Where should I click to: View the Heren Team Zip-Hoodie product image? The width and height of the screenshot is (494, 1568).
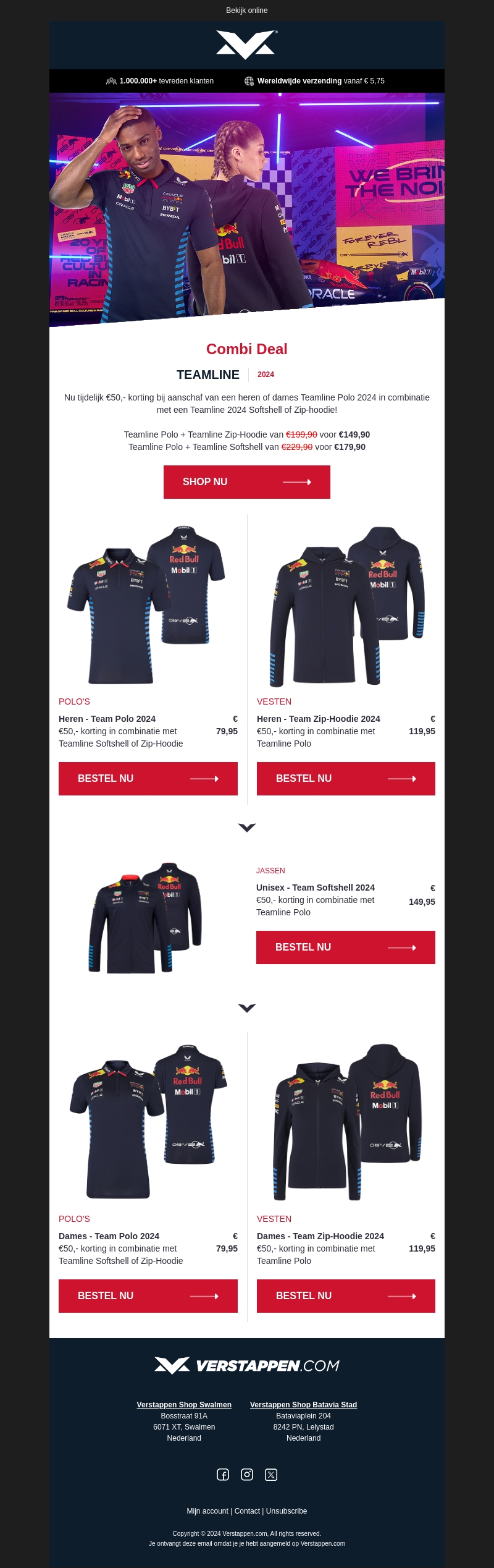346,606
